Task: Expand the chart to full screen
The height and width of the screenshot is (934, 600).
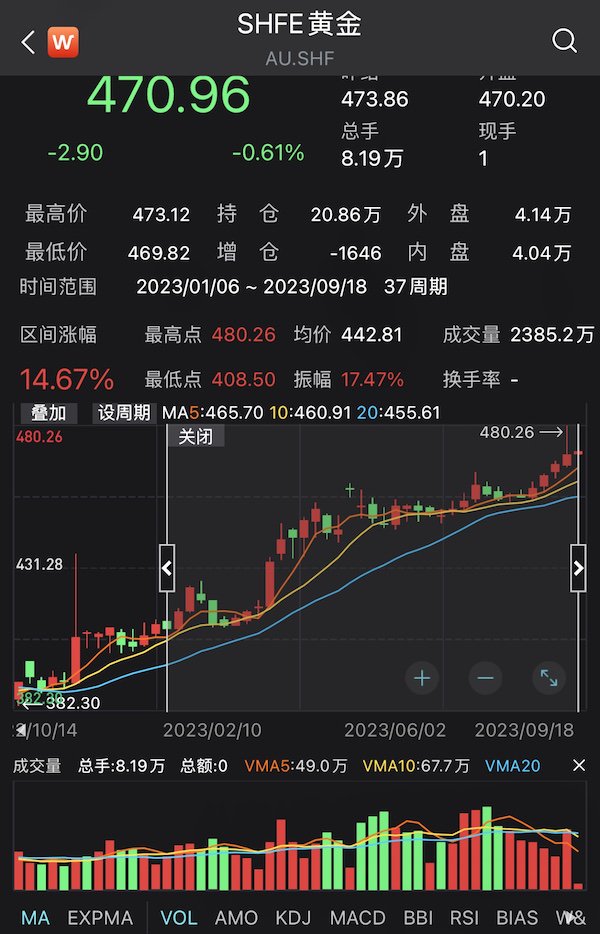Action: click(x=548, y=678)
